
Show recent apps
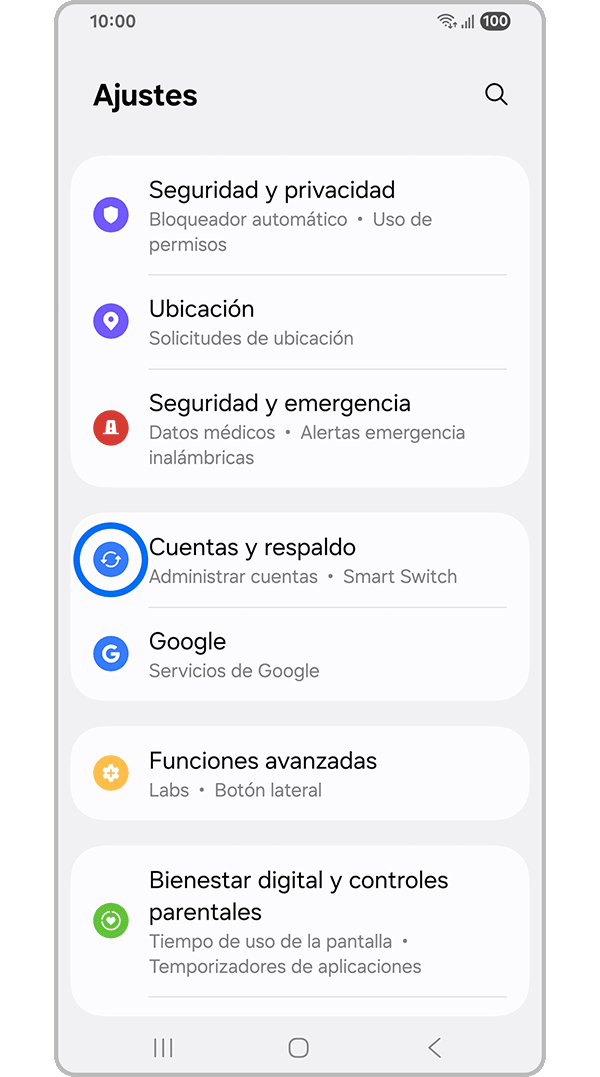click(x=163, y=1047)
